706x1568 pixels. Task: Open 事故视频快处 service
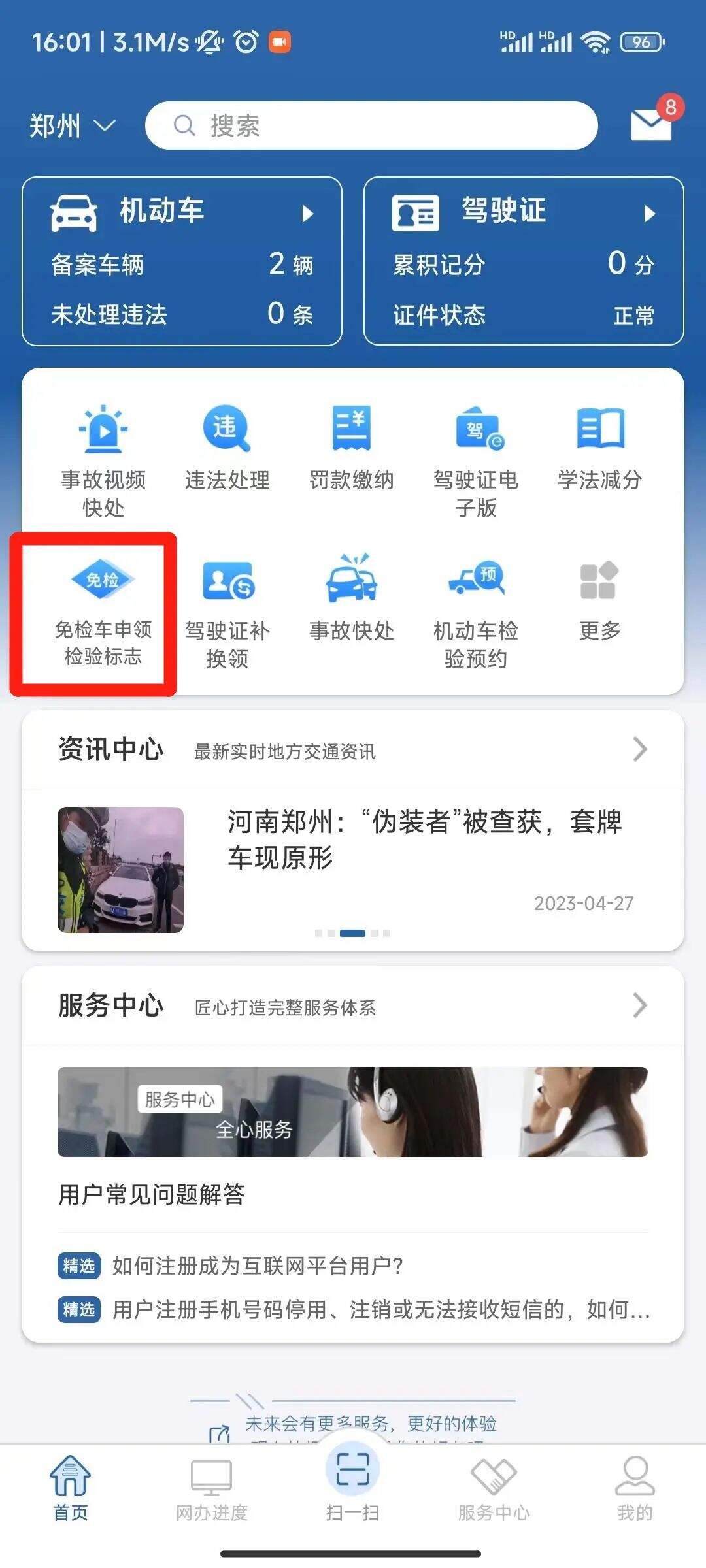[103, 461]
